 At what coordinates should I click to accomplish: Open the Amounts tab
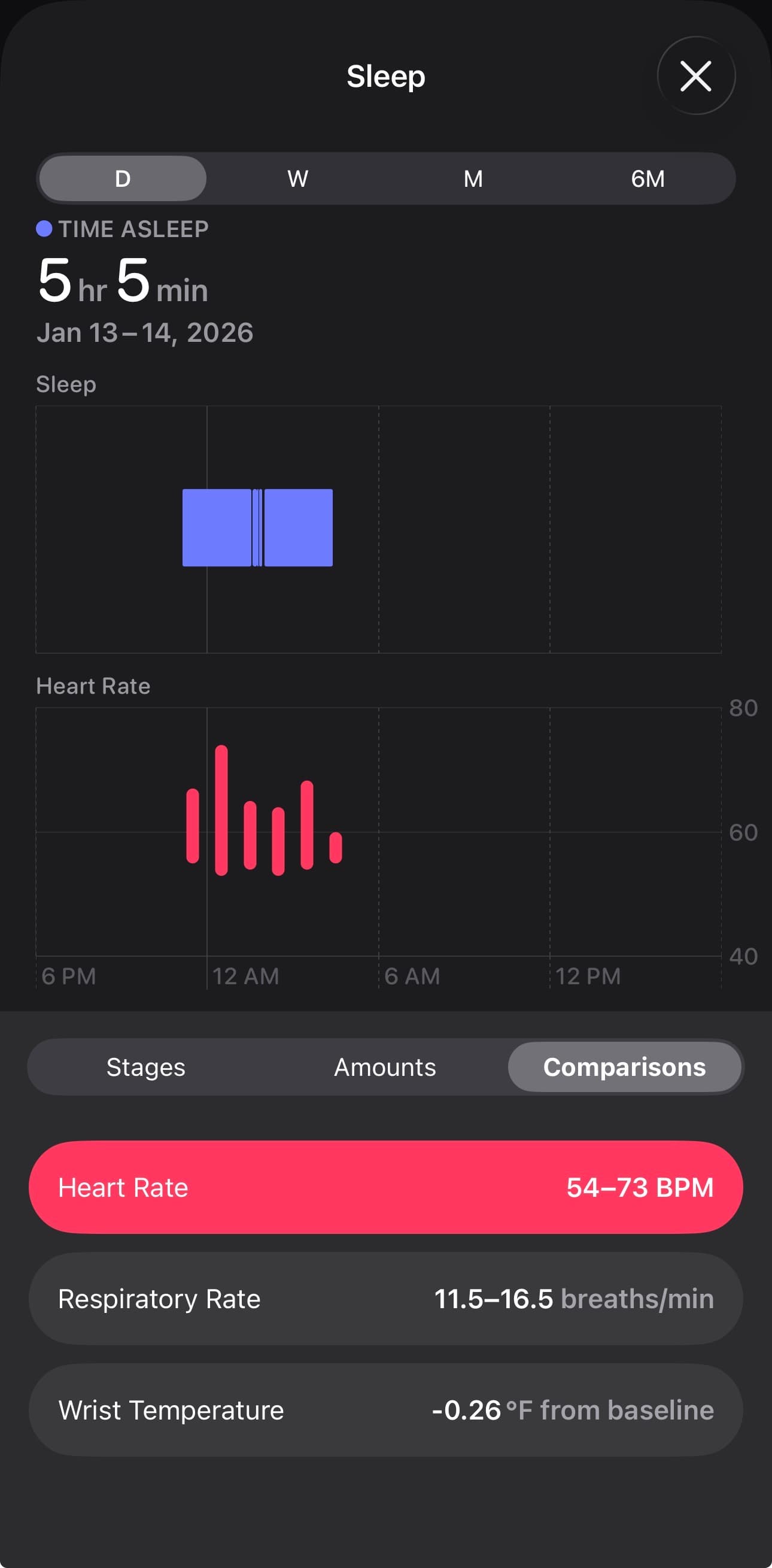click(384, 1066)
